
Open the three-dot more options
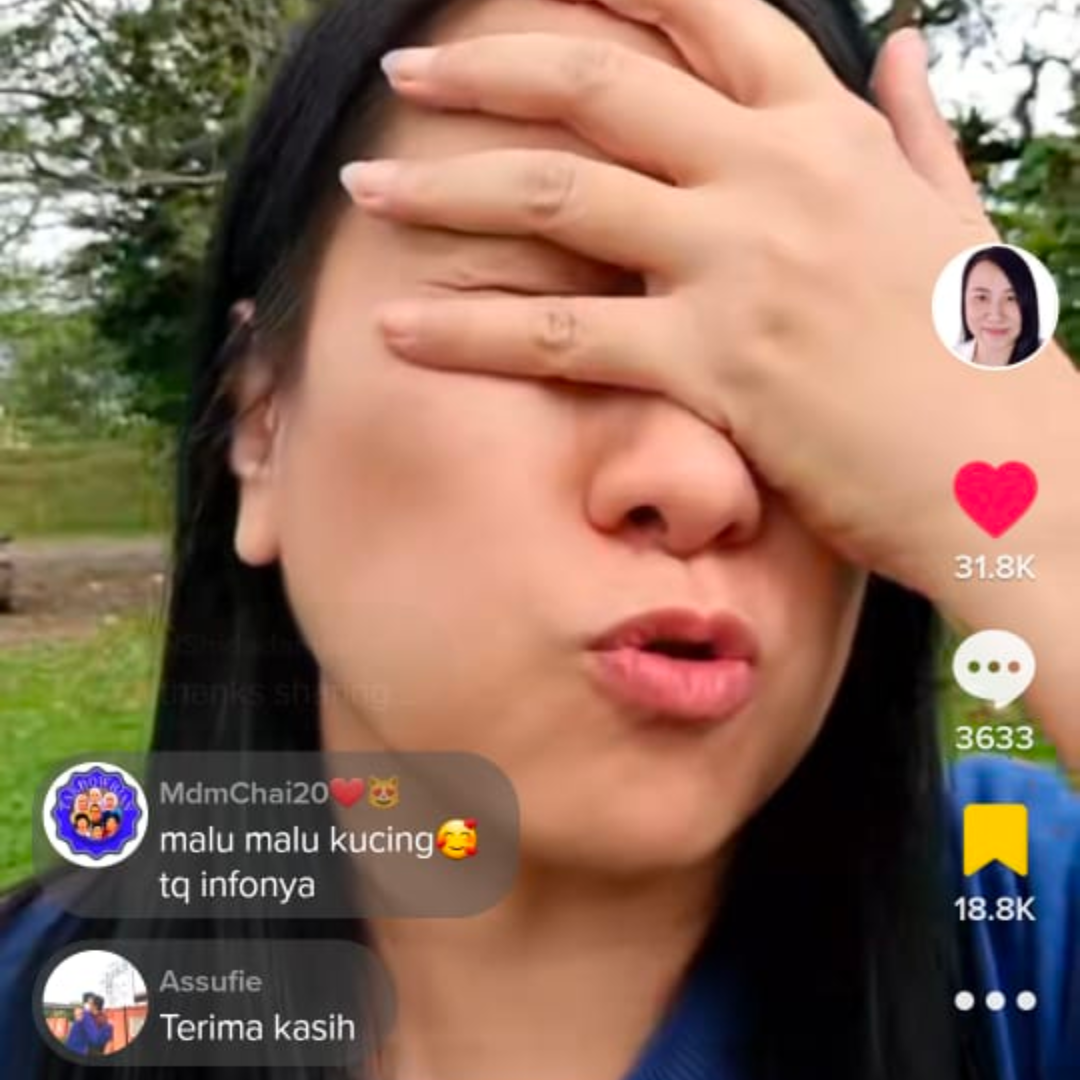tap(995, 1000)
